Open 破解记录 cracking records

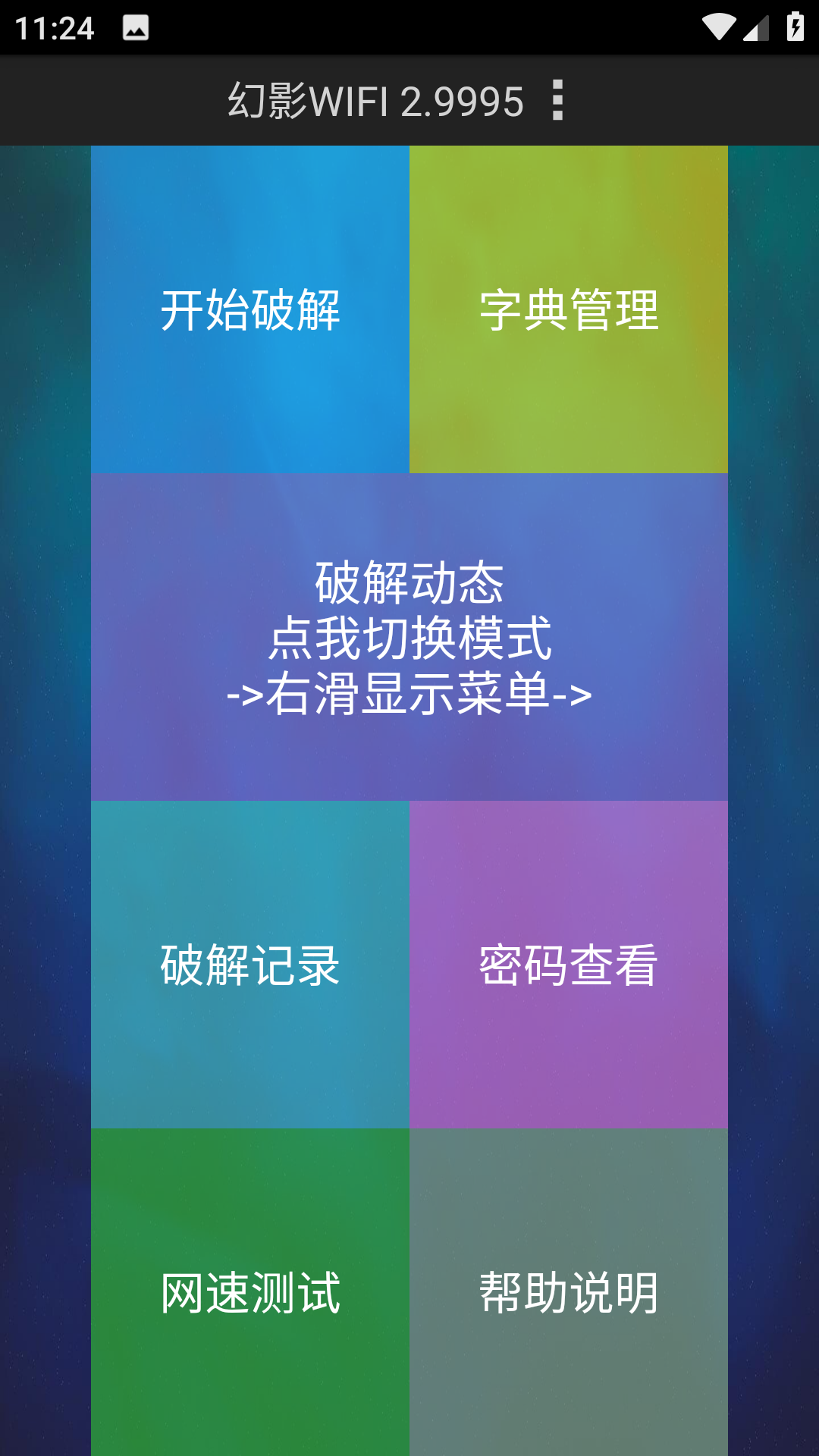[249, 963]
